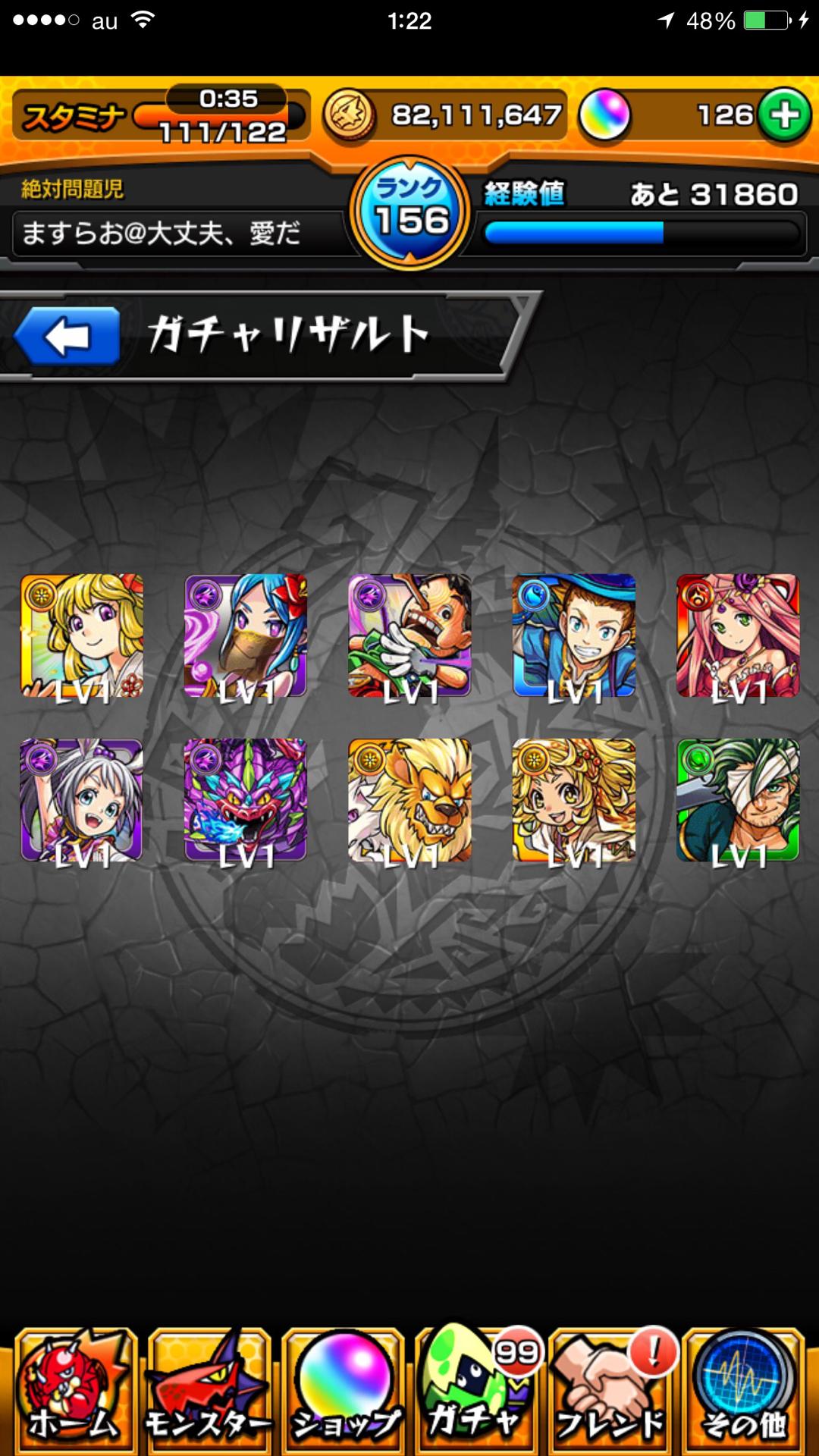Switch to the モンスター tab
This screenshot has height=1456, width=819.
point(209,1392)
